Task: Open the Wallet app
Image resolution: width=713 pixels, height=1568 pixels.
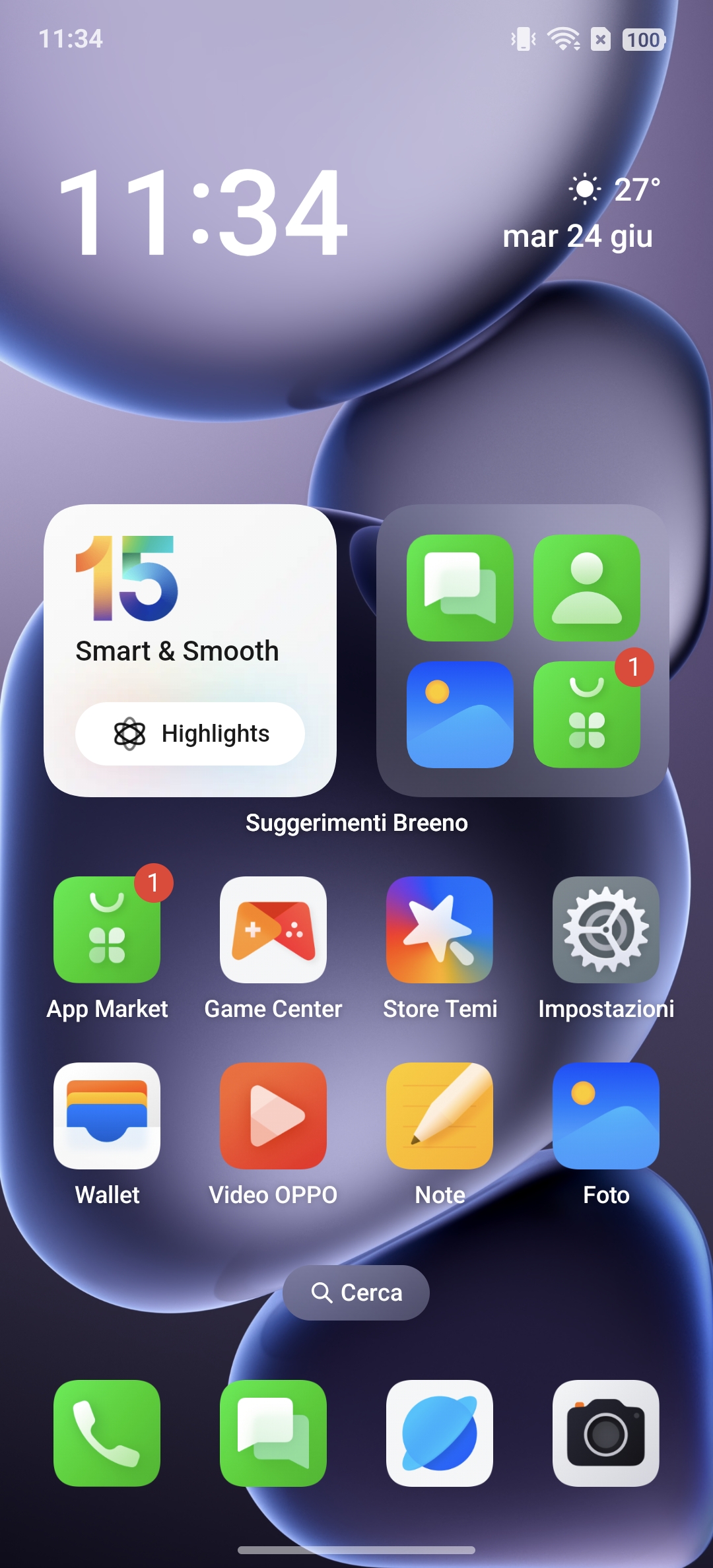Action: coord(107,1116)
